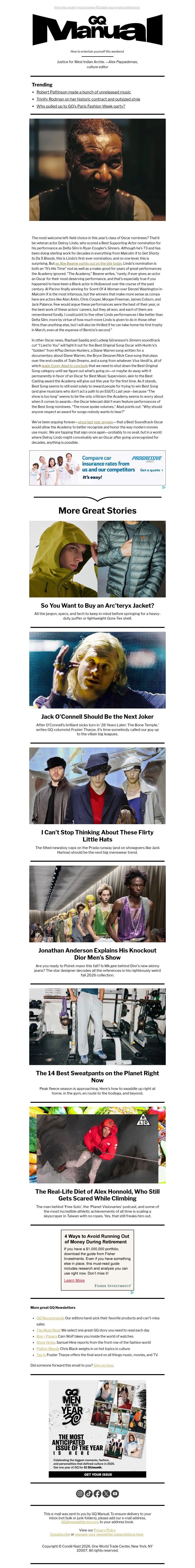Open the Trinity Rodman historic contract link

[x=88, y=99]
